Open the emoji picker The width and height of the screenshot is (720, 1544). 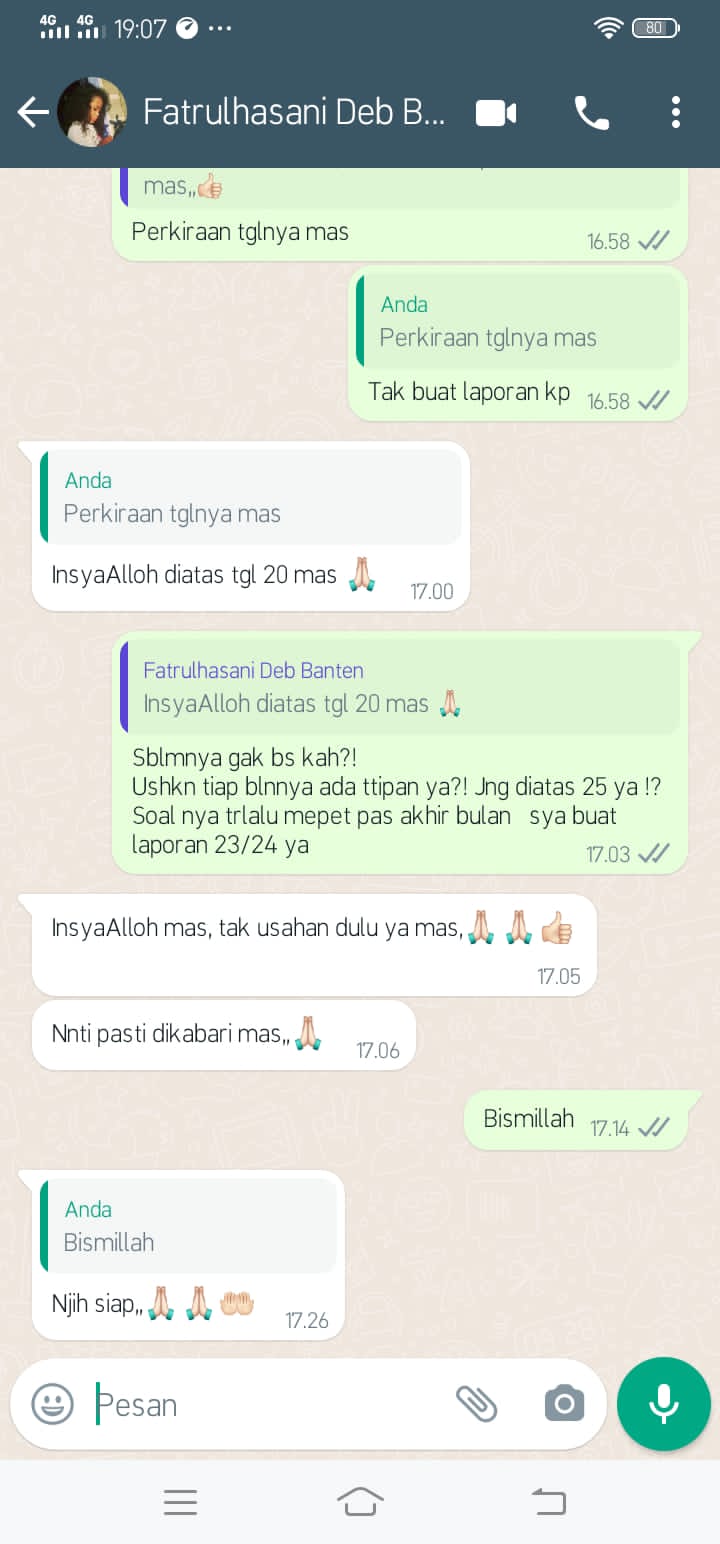[51, 1405]
